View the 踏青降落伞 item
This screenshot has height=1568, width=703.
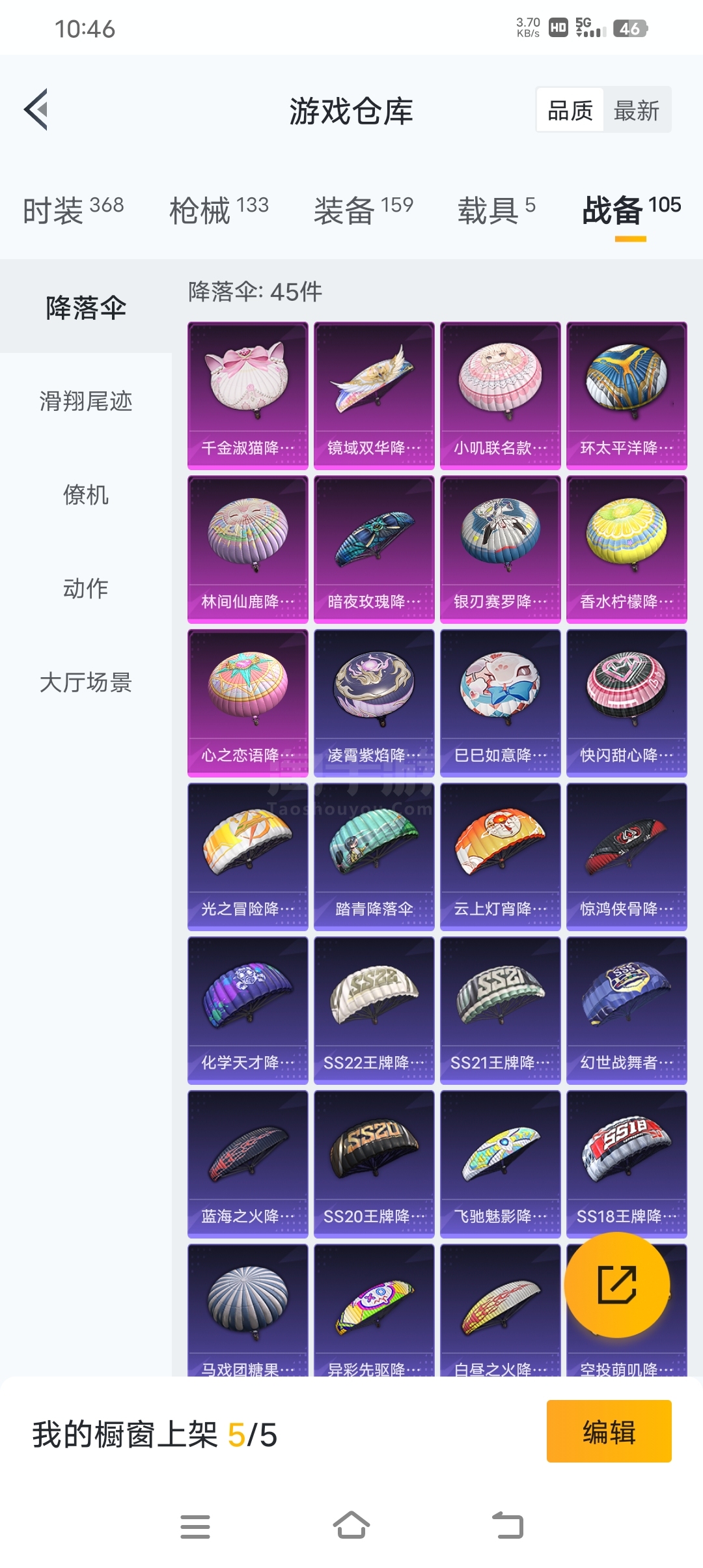pos(374,856)
